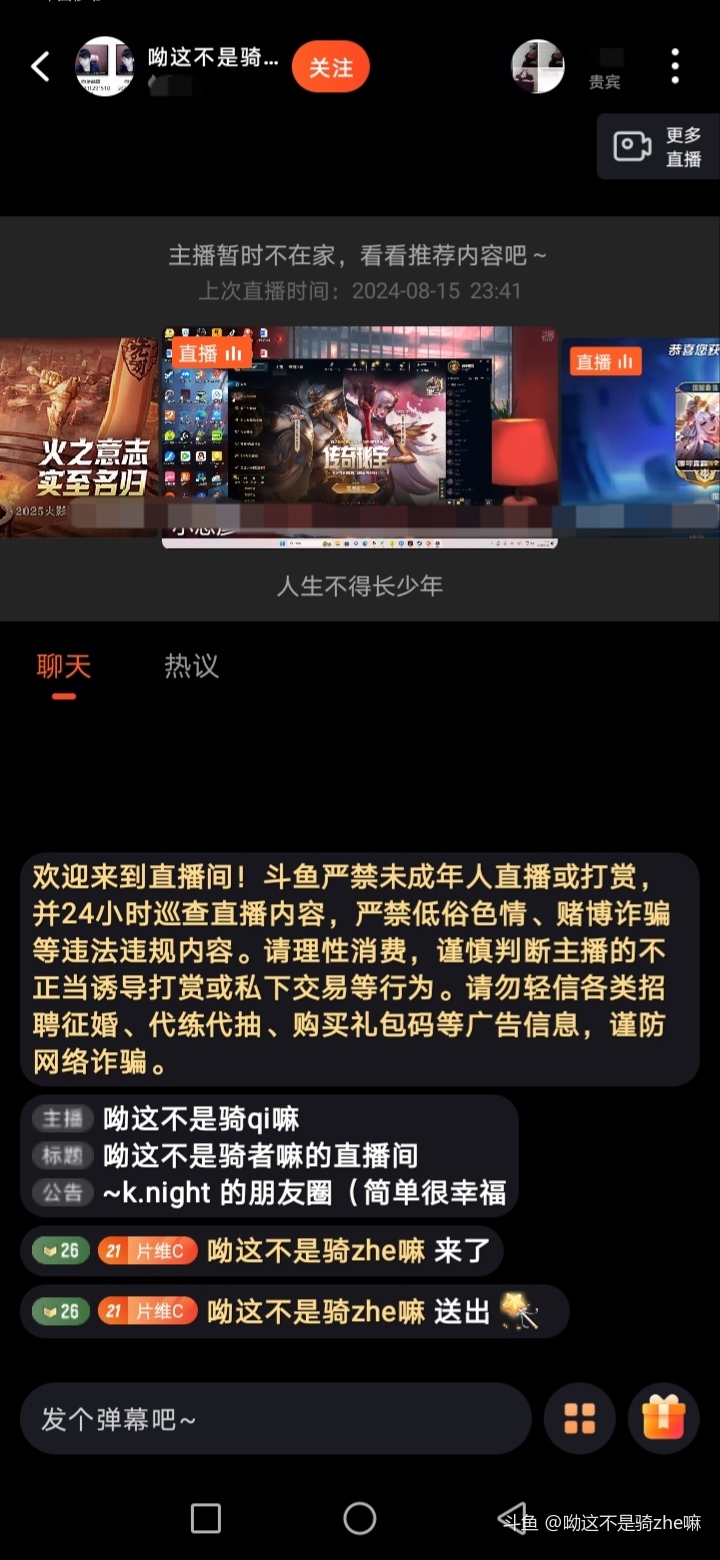Open the gift panel
This screenshot has width=720, height=1560.
tap(663, 1418)
